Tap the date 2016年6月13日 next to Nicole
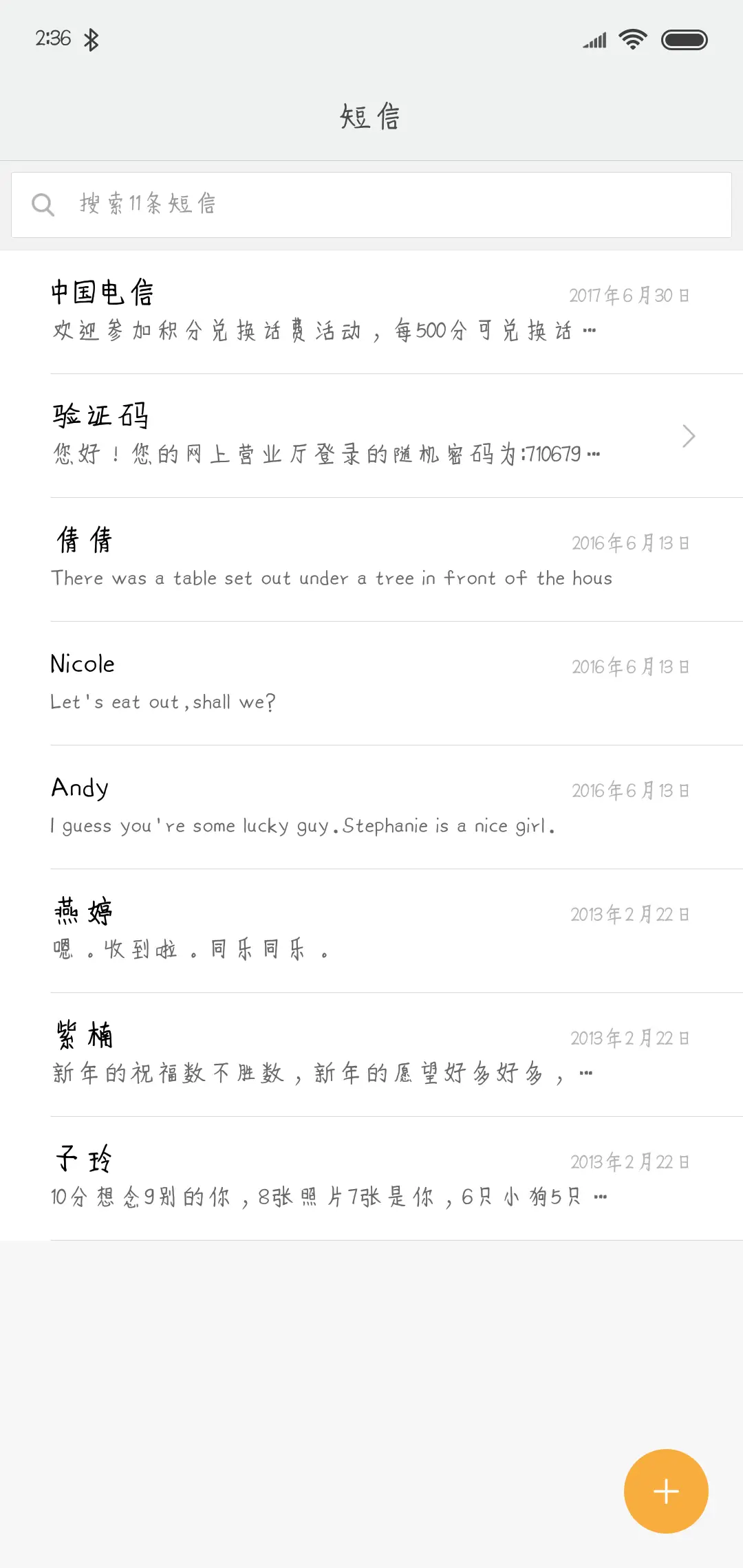Viewport: 743px width, 1568px height. 630,666
